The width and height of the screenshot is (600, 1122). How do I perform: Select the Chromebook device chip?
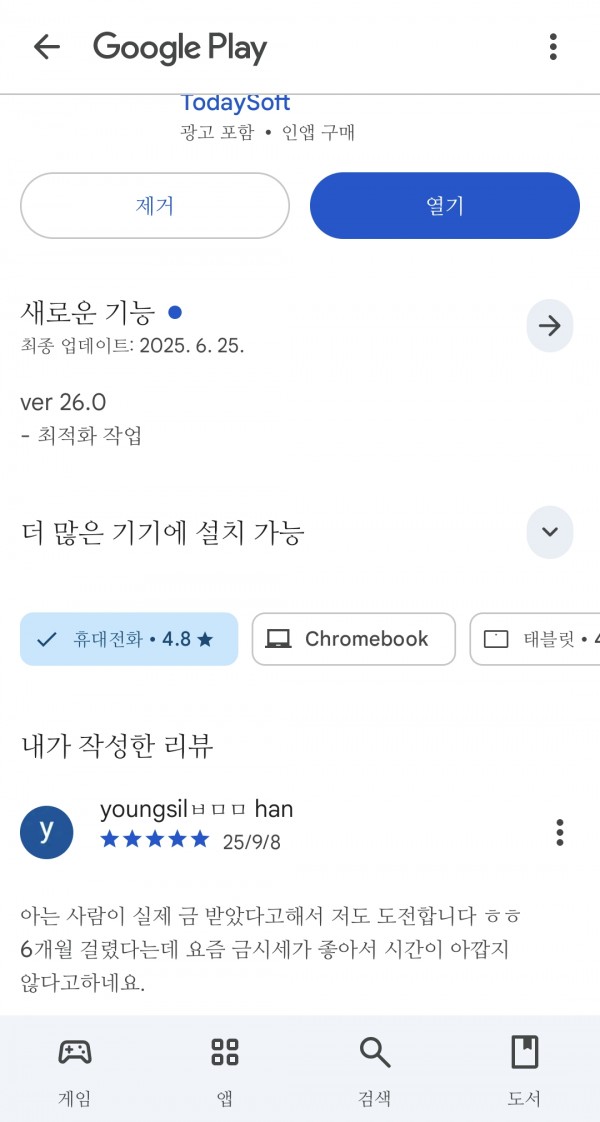(353, 639)
